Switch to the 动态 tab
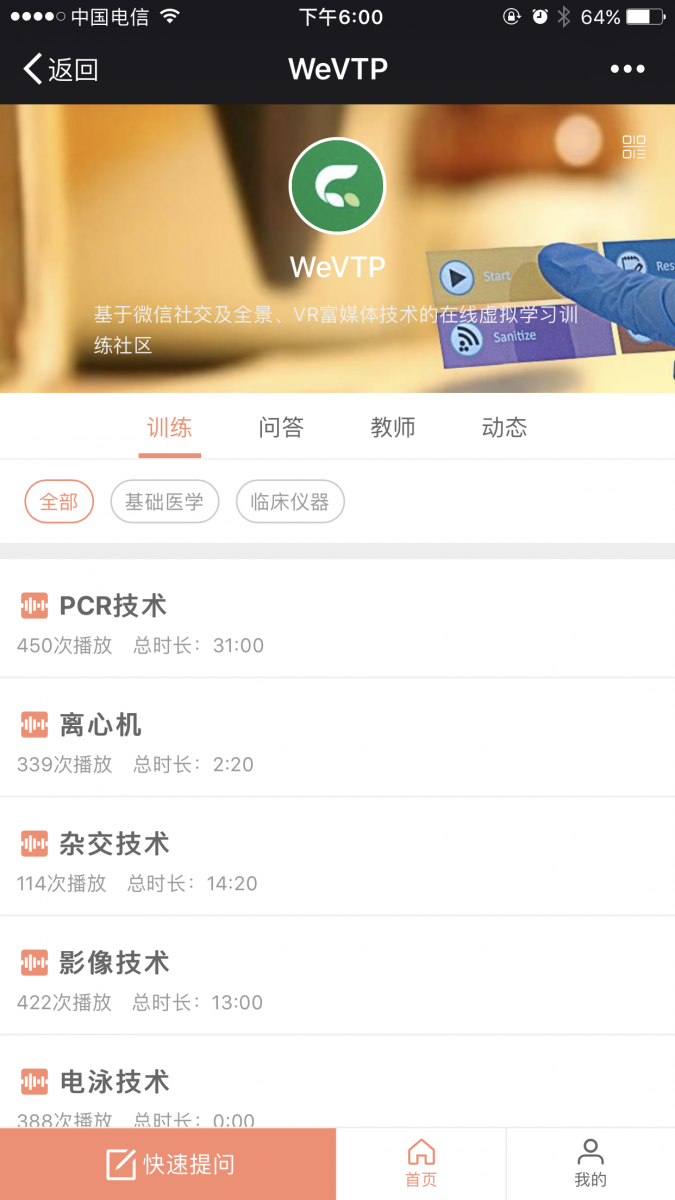675x1200 pixels. click(x=504, y=428)
